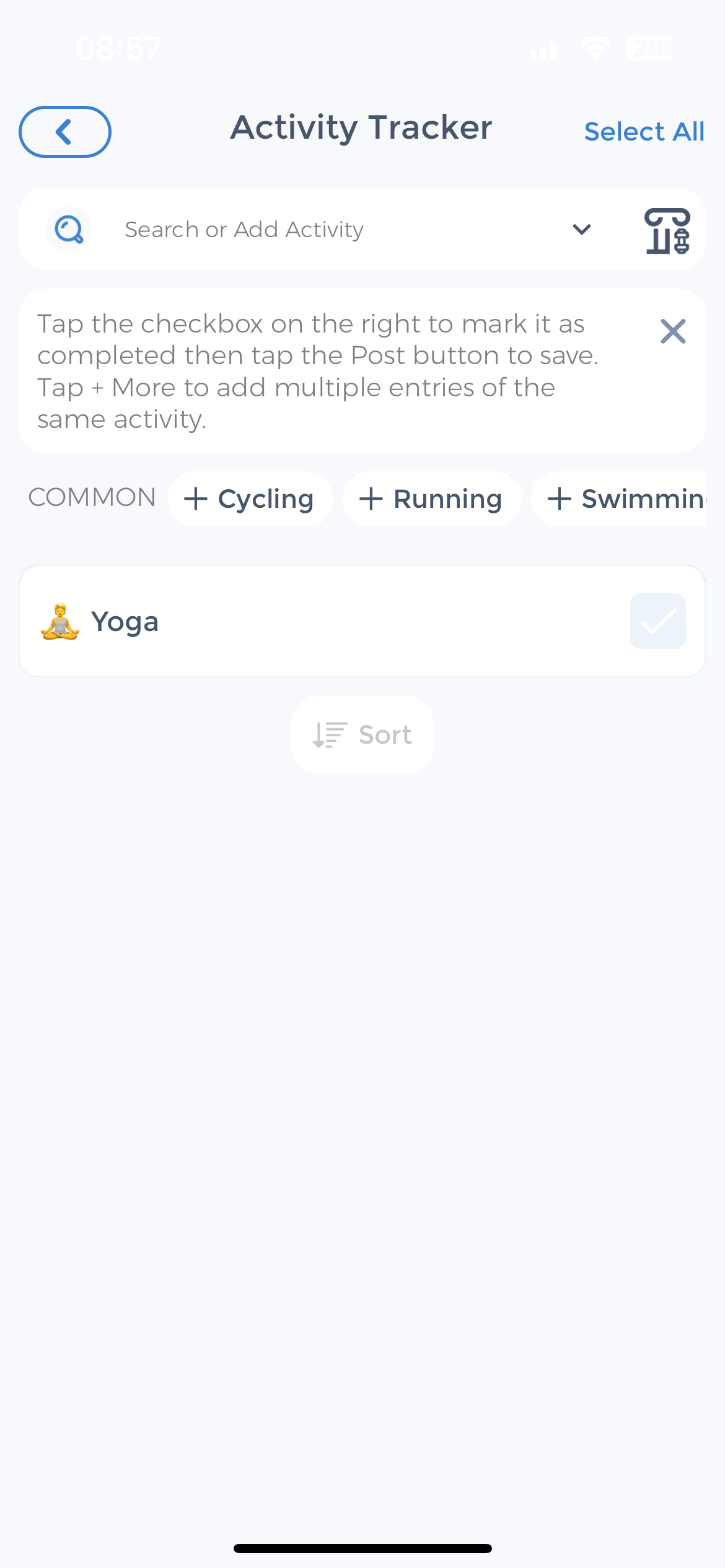Image resolution: width=725 pixels, height=1568 pixels.
Task: Tap Select All activities
Action: (x=644, y=132)
